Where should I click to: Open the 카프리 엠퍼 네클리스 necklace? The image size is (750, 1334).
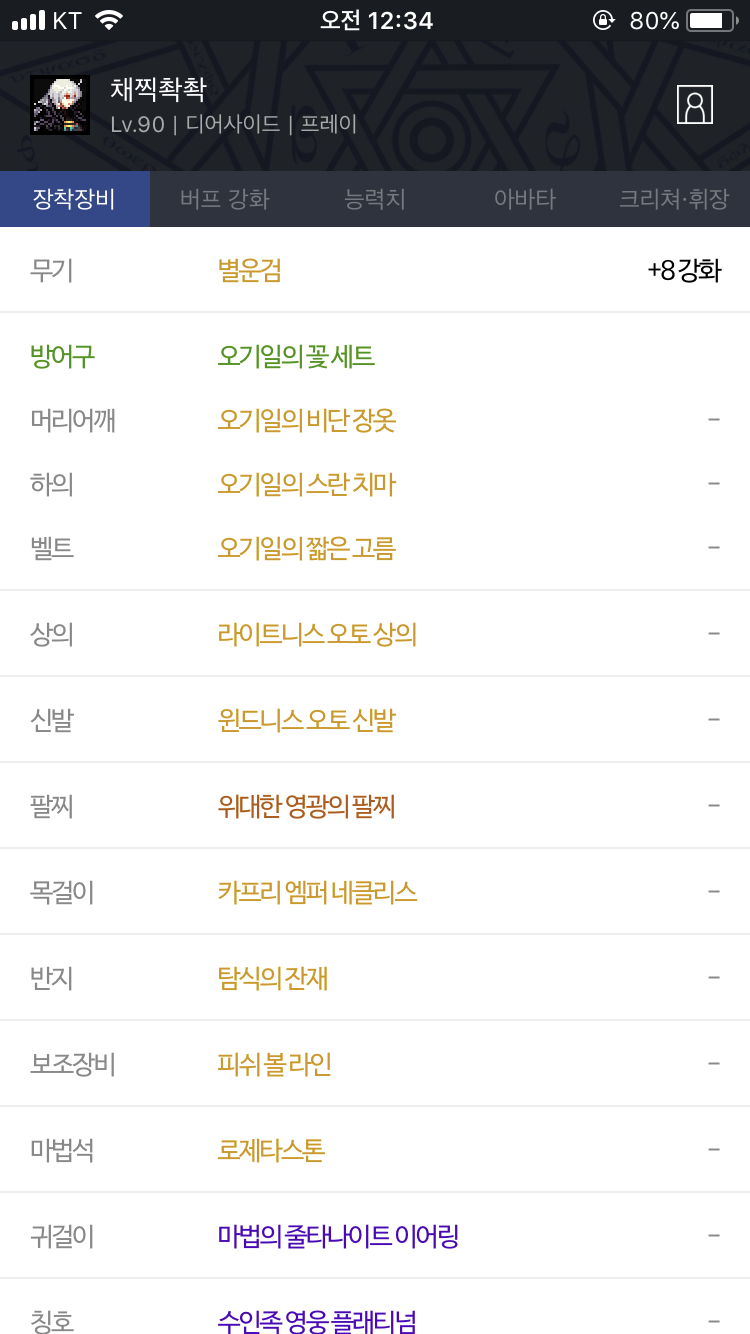[375, 892]
